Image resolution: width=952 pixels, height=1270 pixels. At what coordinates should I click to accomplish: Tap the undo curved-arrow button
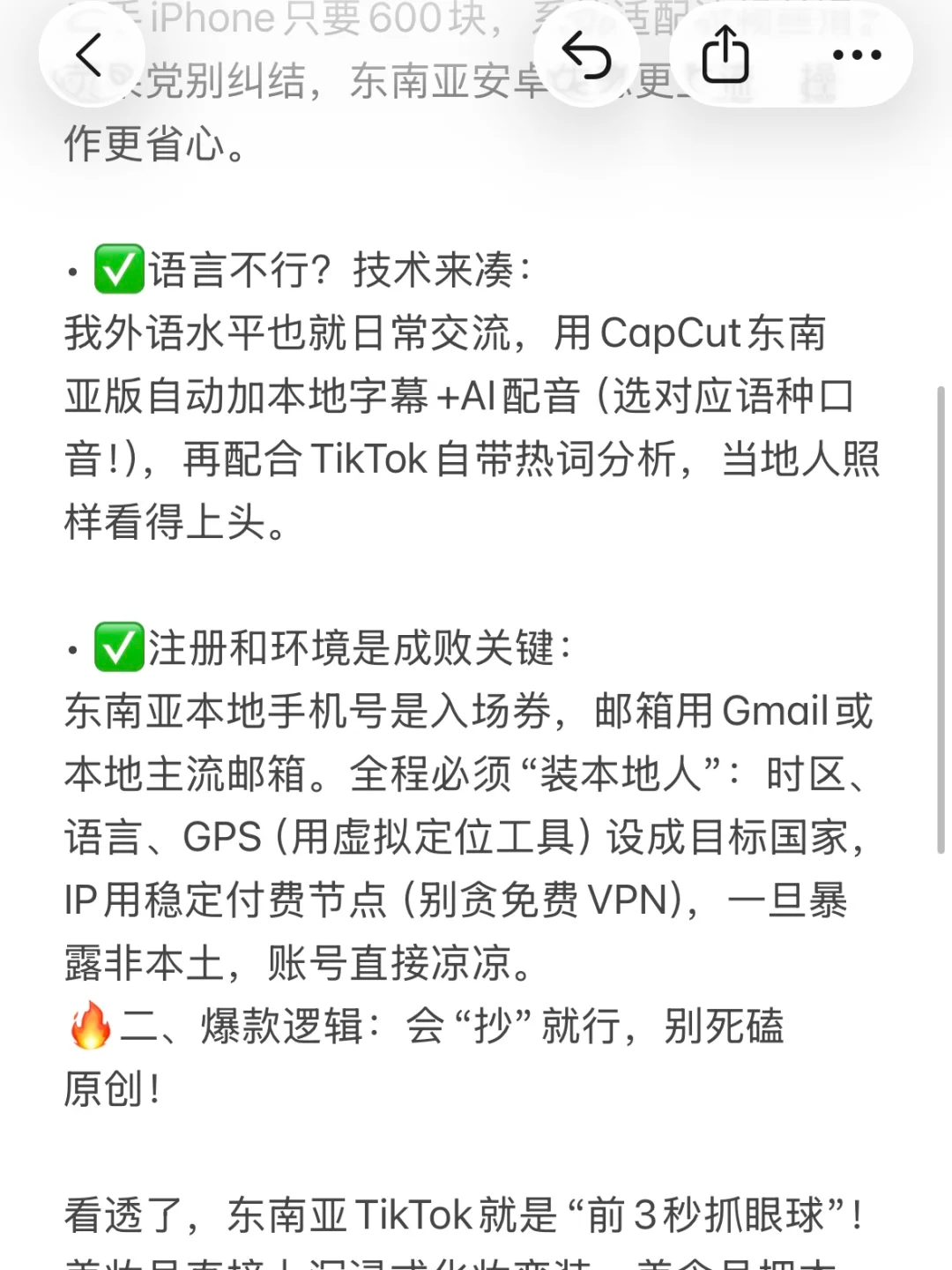point(586,55)
